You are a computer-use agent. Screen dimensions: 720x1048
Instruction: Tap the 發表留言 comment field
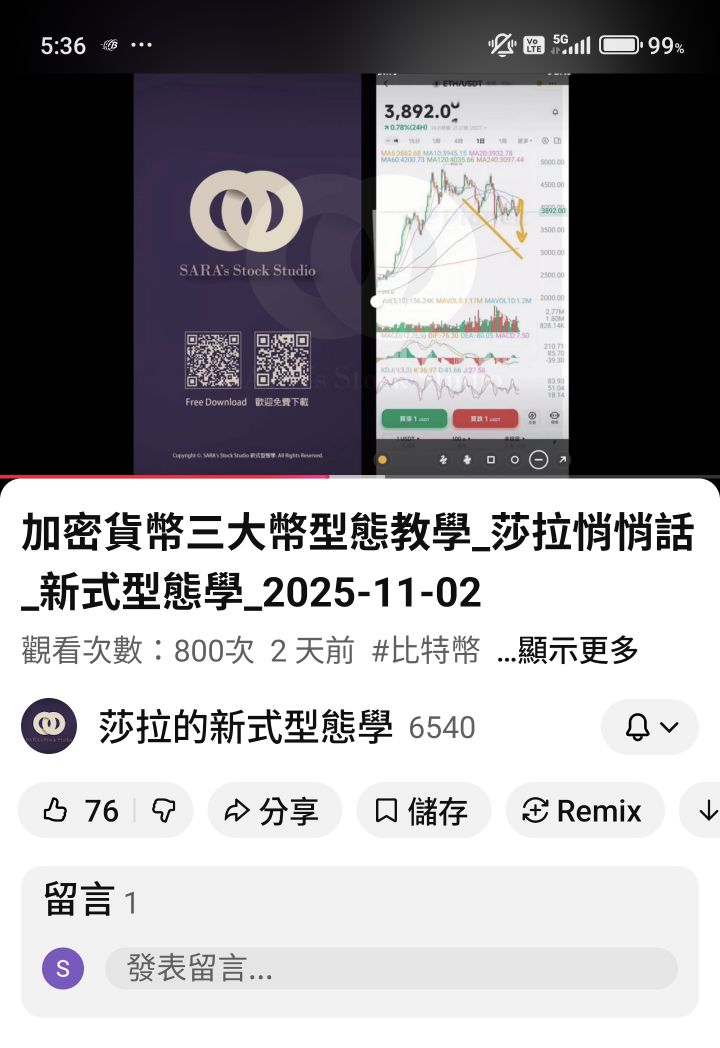390,968
